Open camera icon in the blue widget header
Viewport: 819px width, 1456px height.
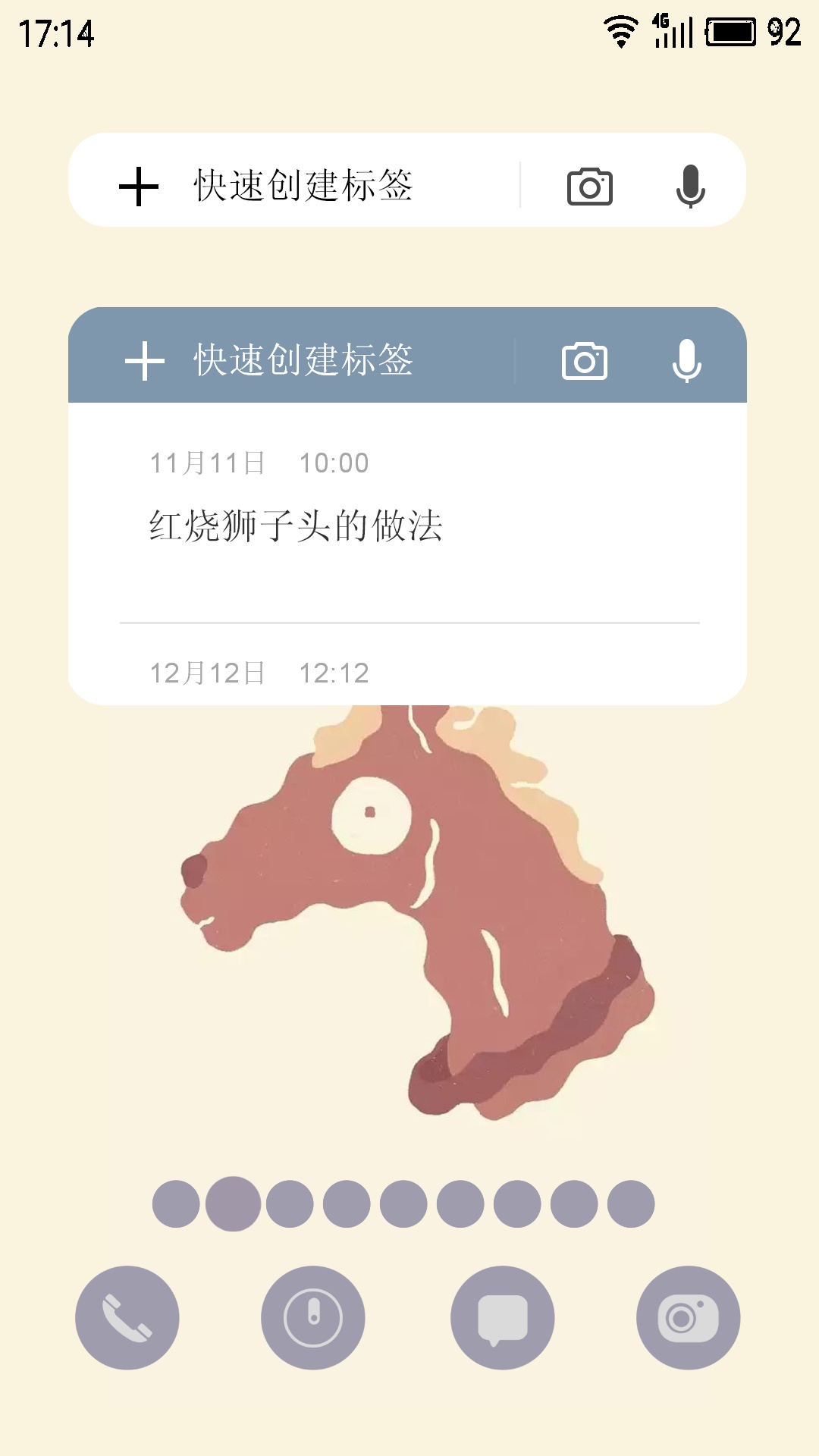pyautogui.click(x=585, y=361)
